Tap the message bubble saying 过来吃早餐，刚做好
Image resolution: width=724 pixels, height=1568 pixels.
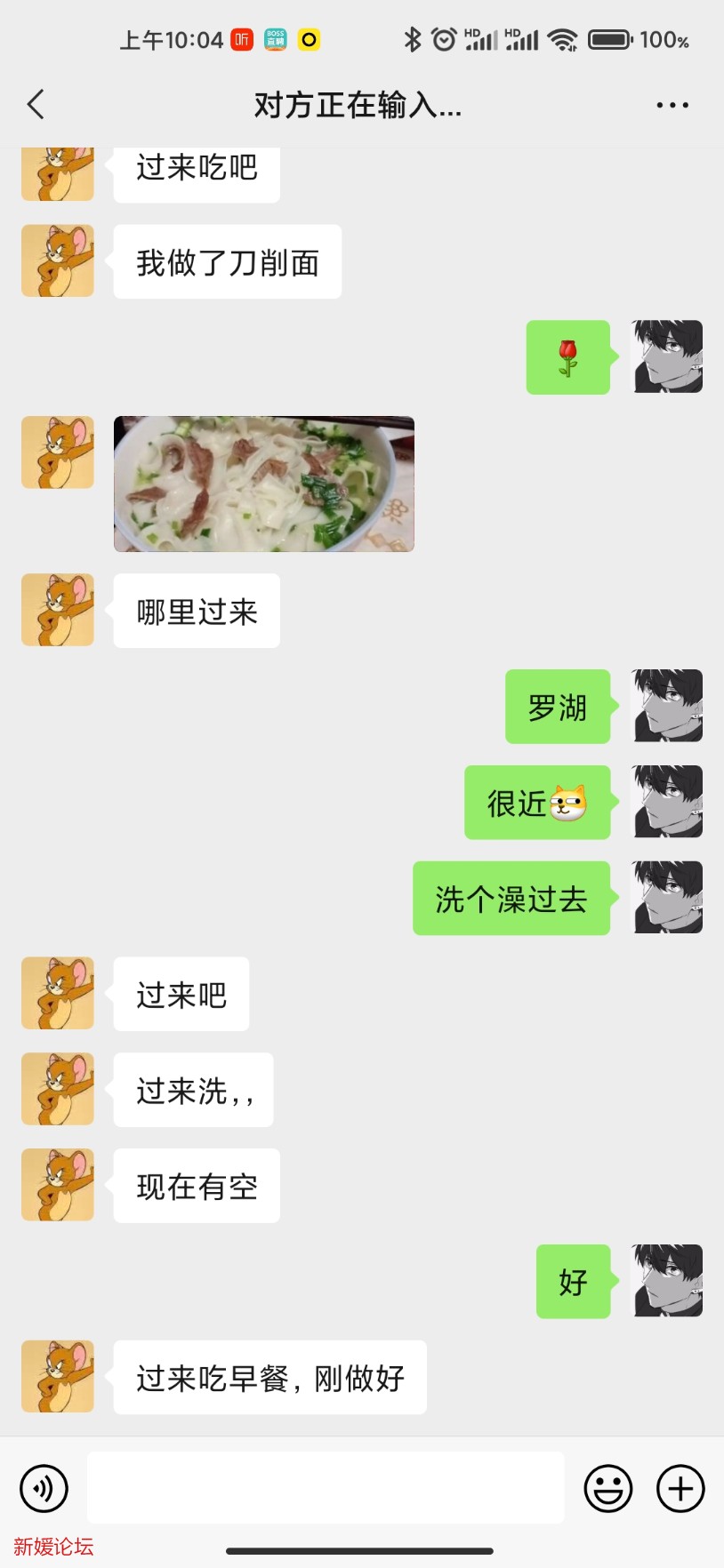[x=269, y=1377]
